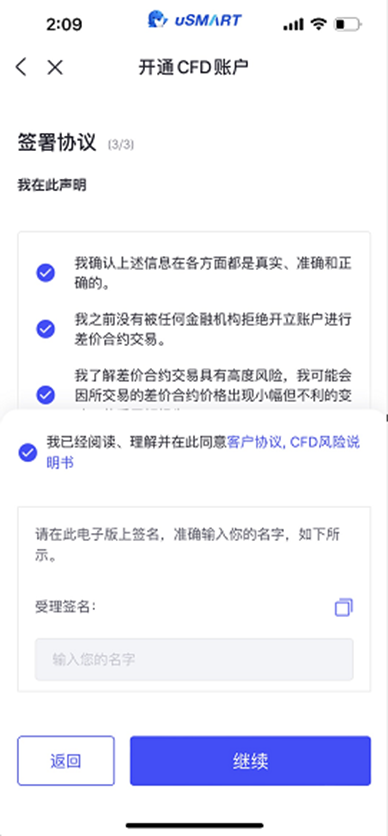Toggle the 差价合约交易具有高度风险 checkbox
The image size is (388, 836).
(45, 395)
